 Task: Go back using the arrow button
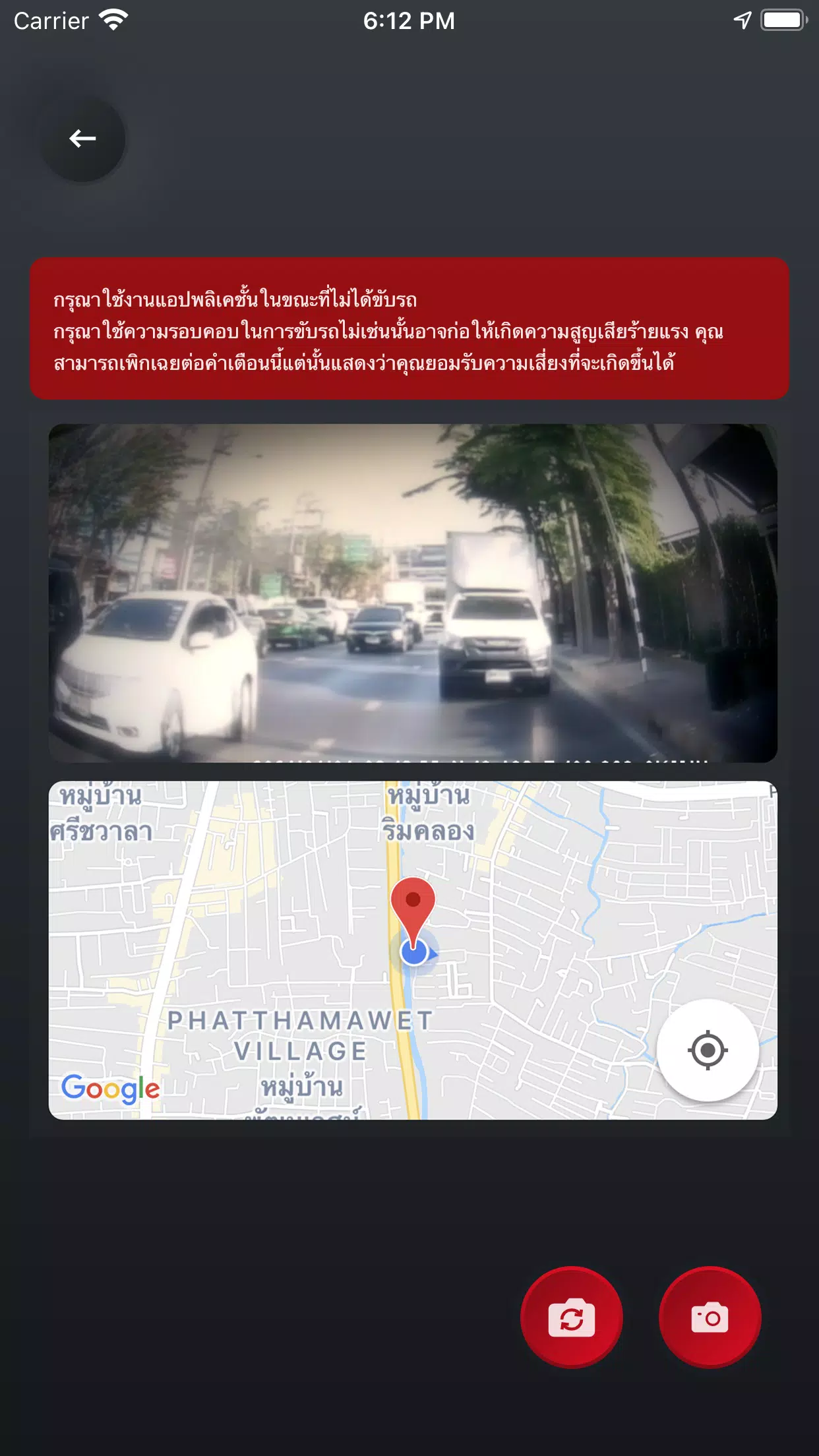click(x=83, y=139)
